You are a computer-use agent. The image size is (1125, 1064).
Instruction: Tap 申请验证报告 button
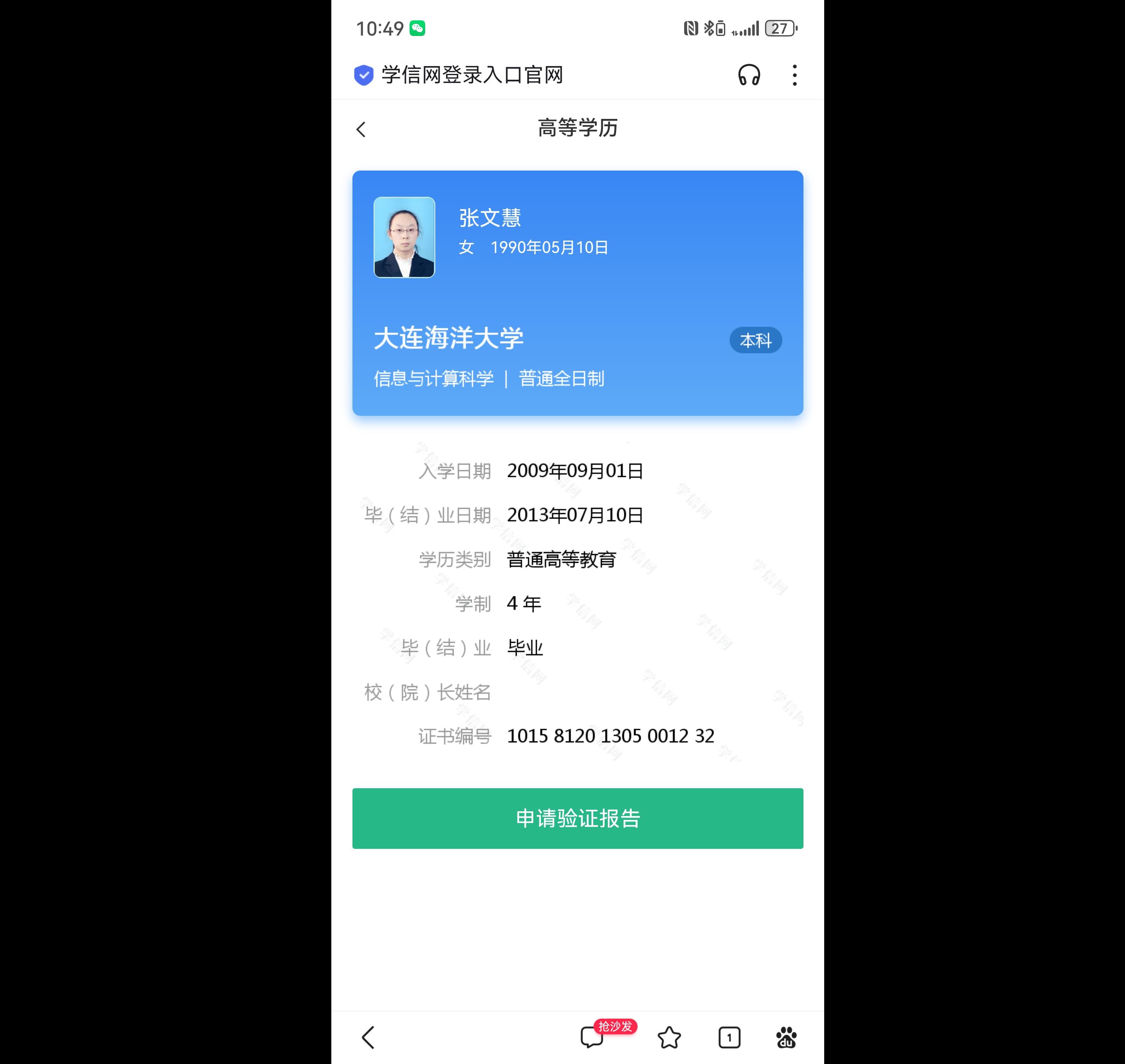point(577,818)
